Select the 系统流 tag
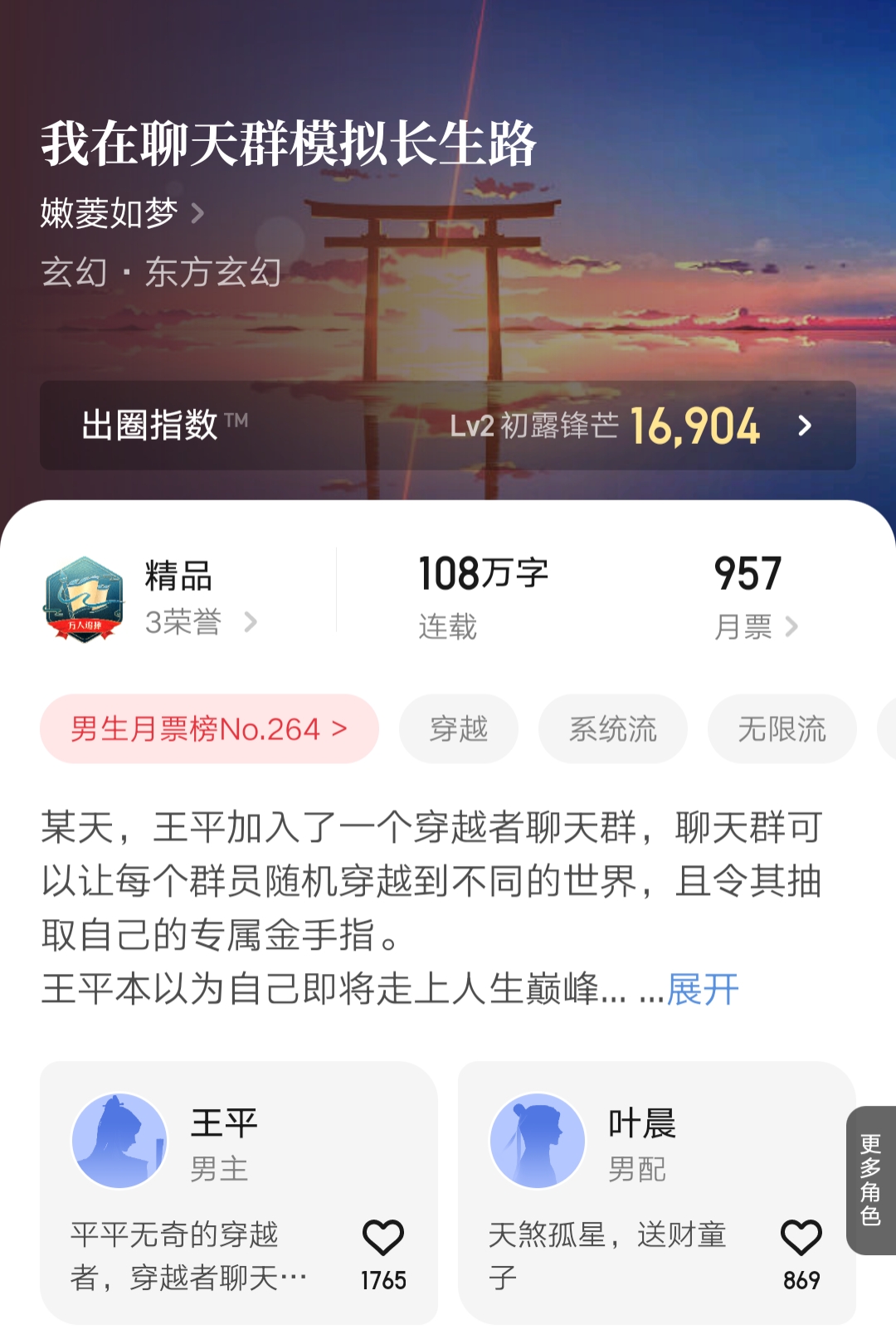 click(612, 728)
